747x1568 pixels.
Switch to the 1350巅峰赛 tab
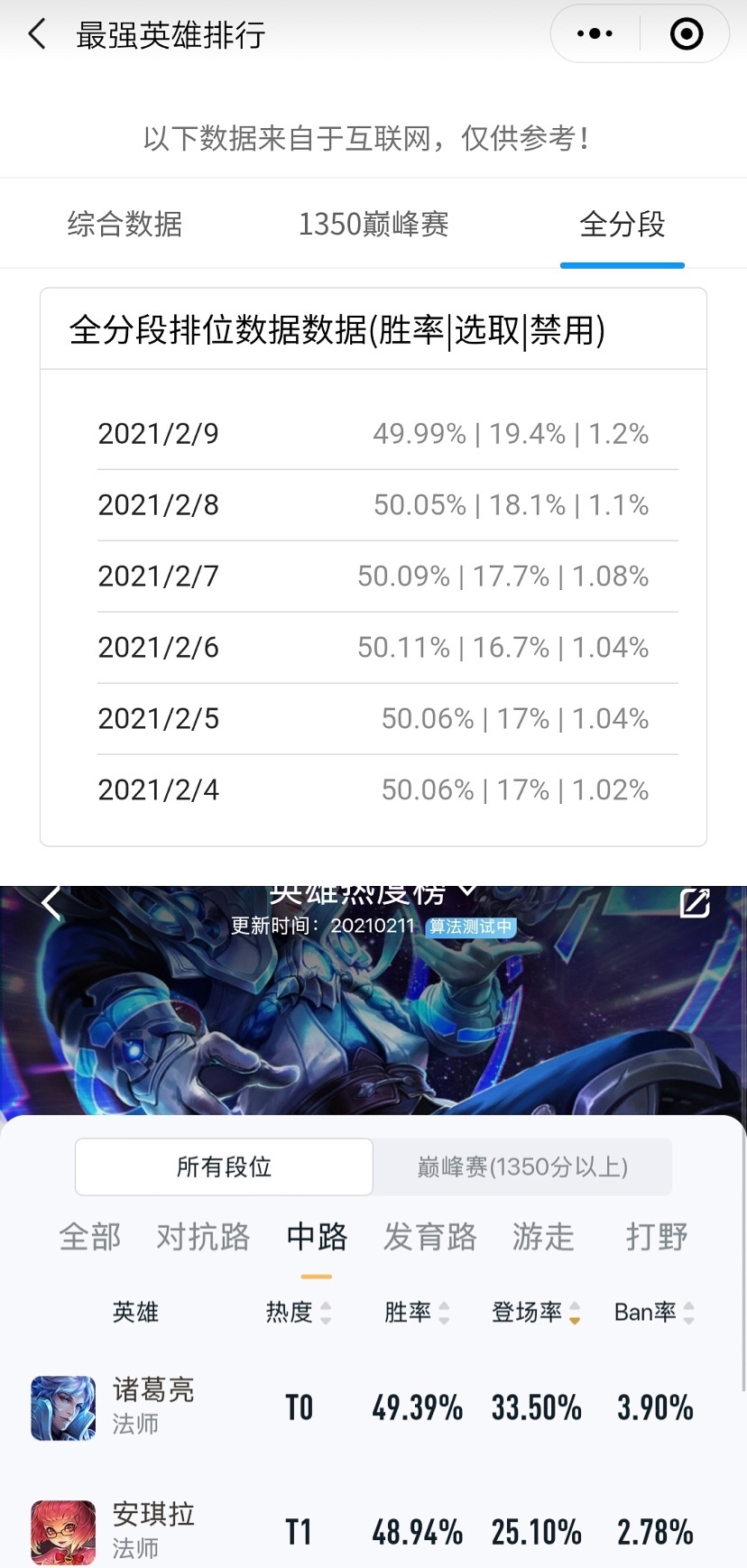(373, 224)
